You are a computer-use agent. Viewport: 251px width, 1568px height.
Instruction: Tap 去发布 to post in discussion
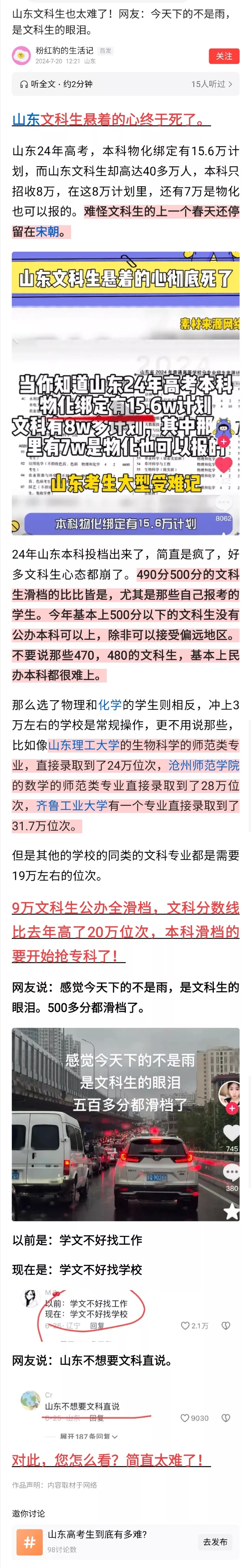pos(215,1541)
